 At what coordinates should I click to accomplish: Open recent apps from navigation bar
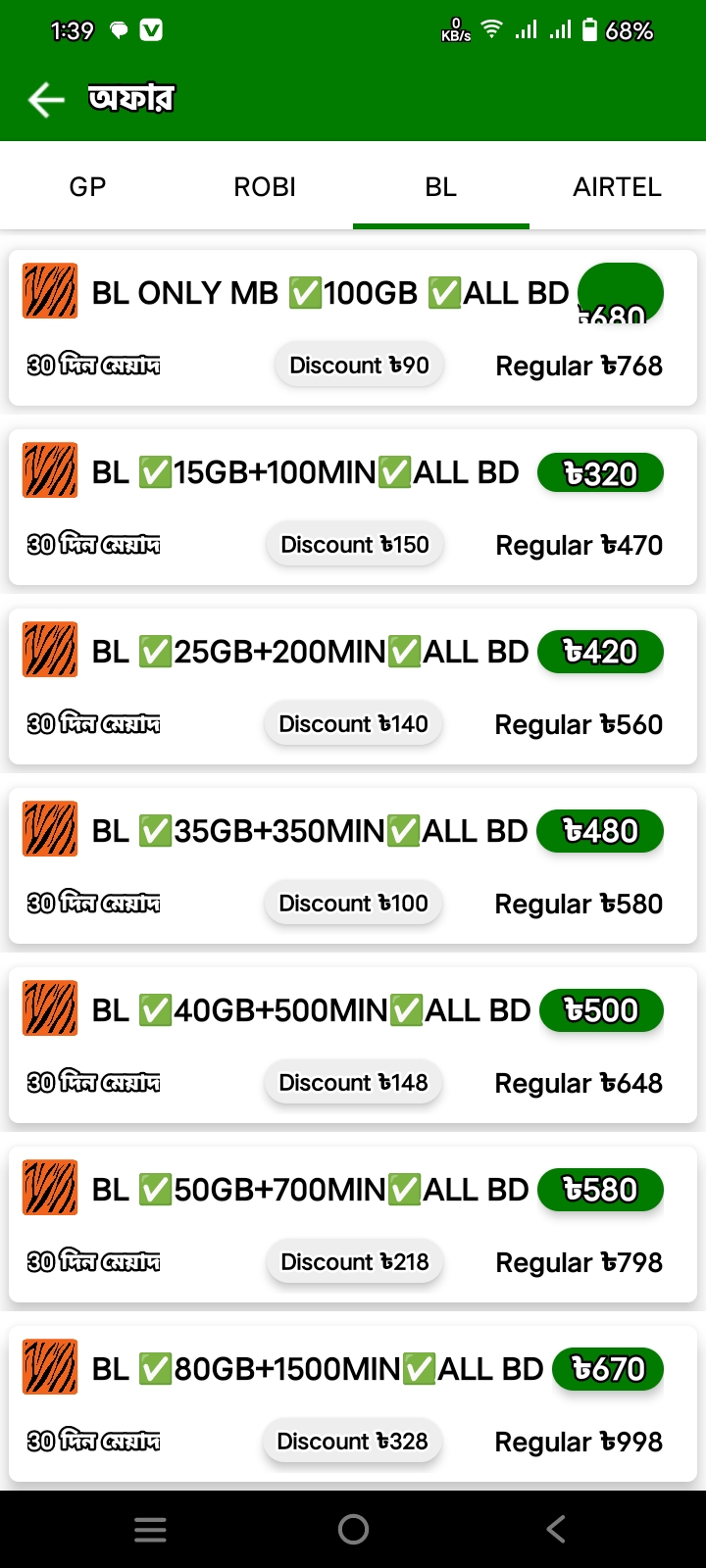[x=150, y=1529]
